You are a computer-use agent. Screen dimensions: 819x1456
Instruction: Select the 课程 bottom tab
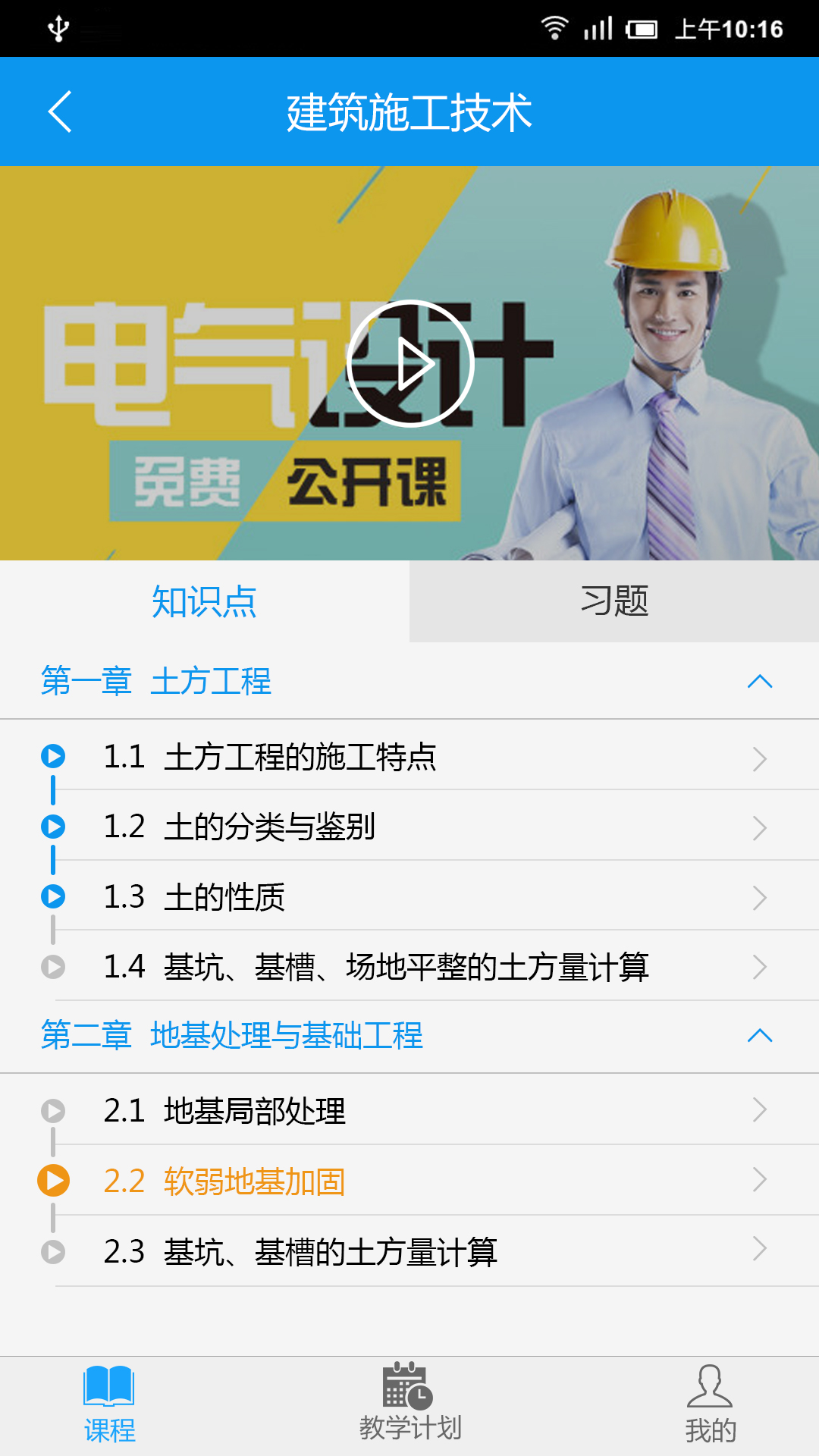pos(109,1405)
